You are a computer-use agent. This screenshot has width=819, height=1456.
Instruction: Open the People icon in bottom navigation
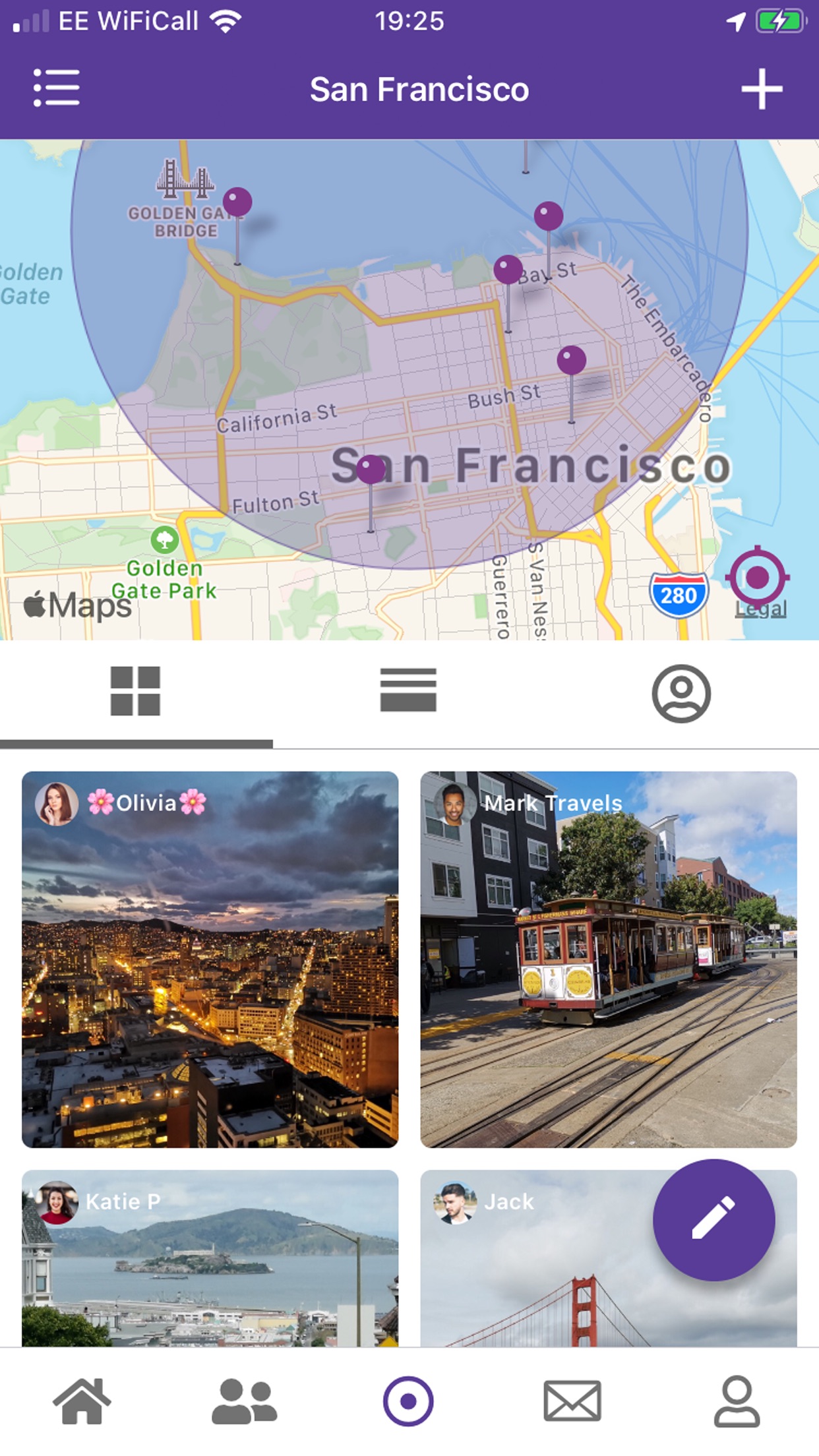[x=246, y=1401]
